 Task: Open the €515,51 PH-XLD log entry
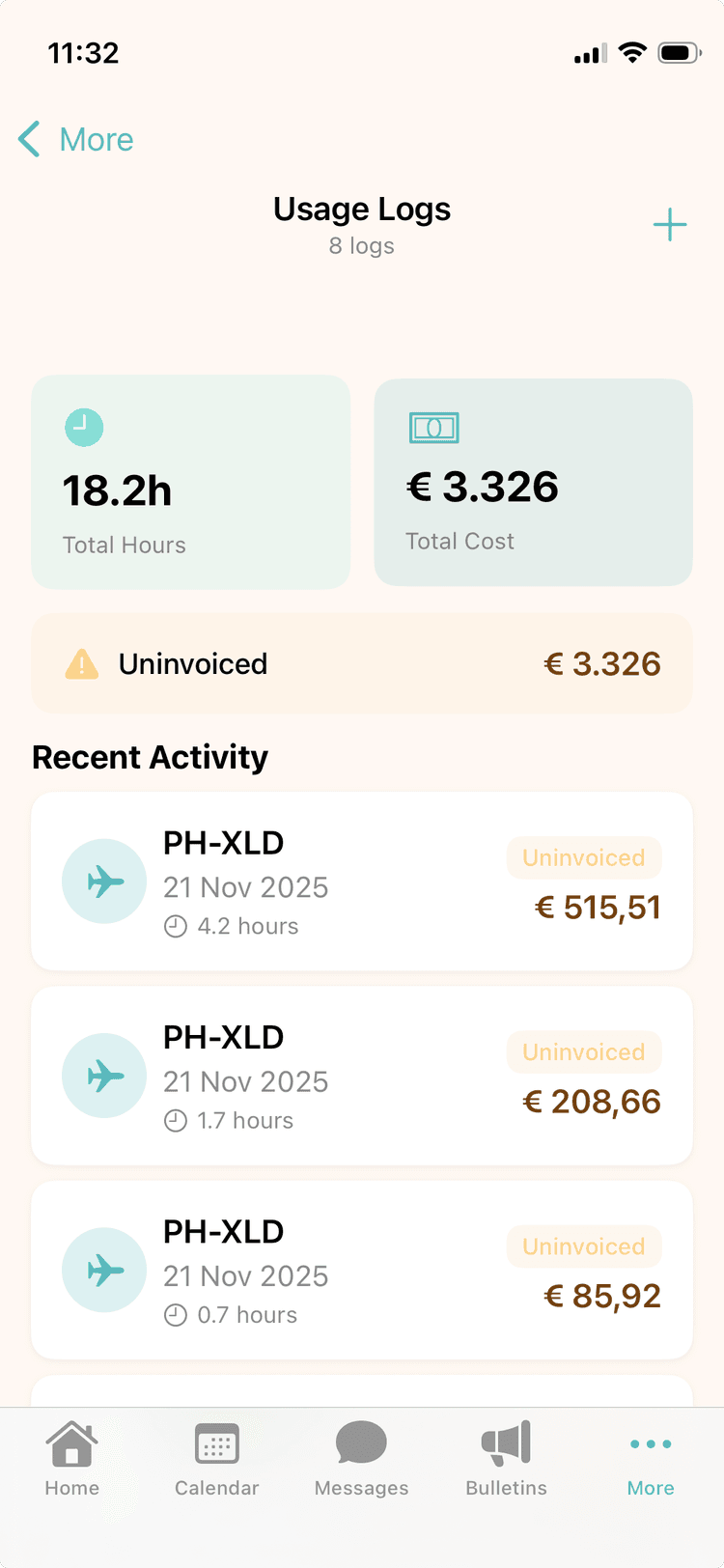pyautogui.click(x=362, y=881)
